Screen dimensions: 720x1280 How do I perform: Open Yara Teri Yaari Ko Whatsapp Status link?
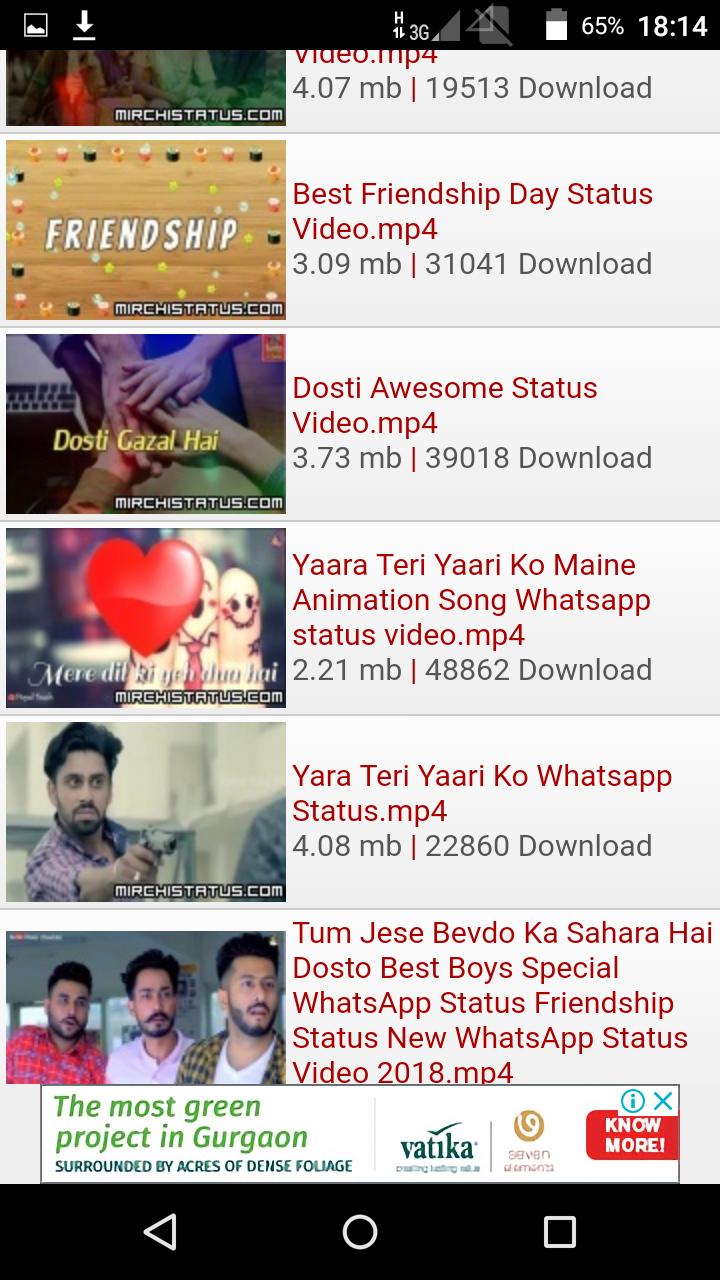[x=481, y=793]
